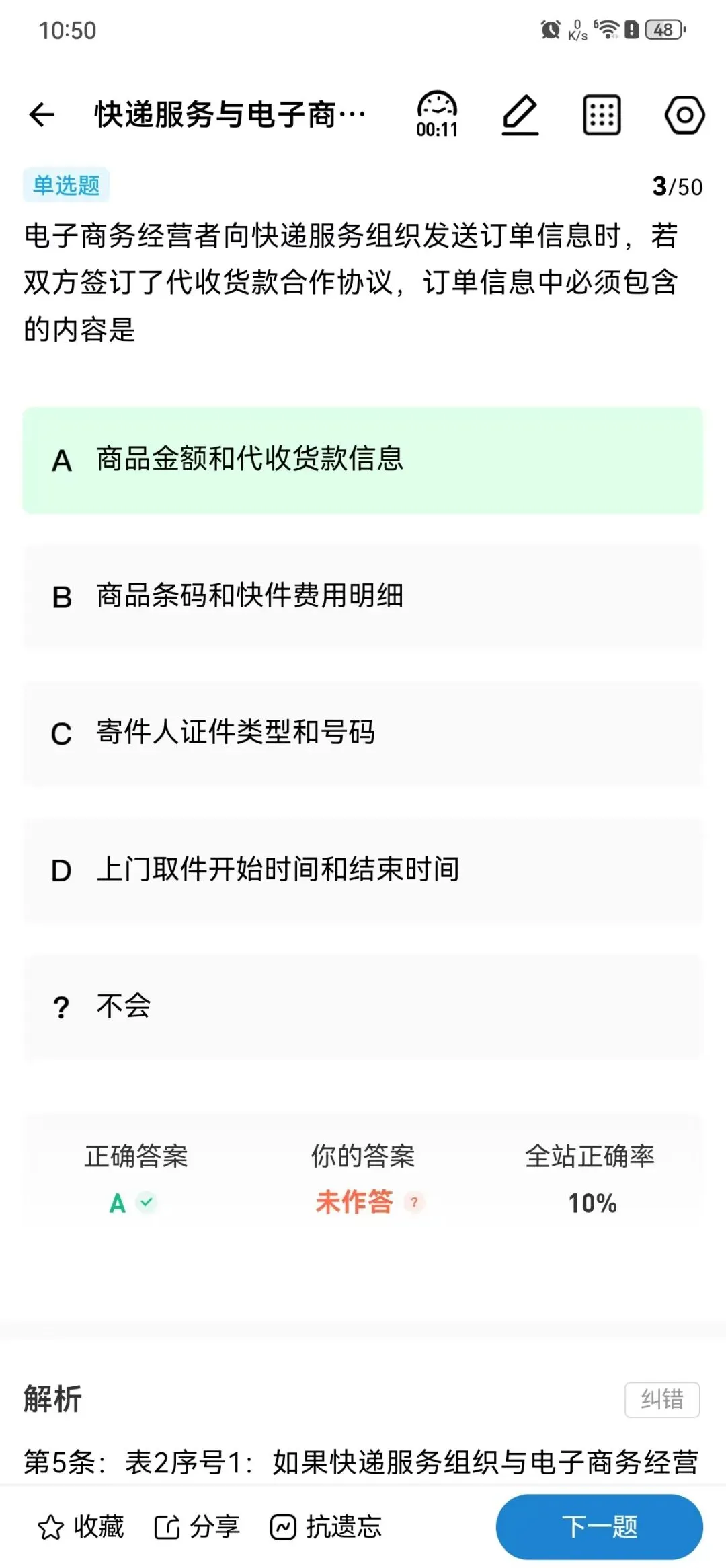The height and width of the screenshot is (1568, 726).
Task: Share this question via 分享
Action: (197, 1527)
